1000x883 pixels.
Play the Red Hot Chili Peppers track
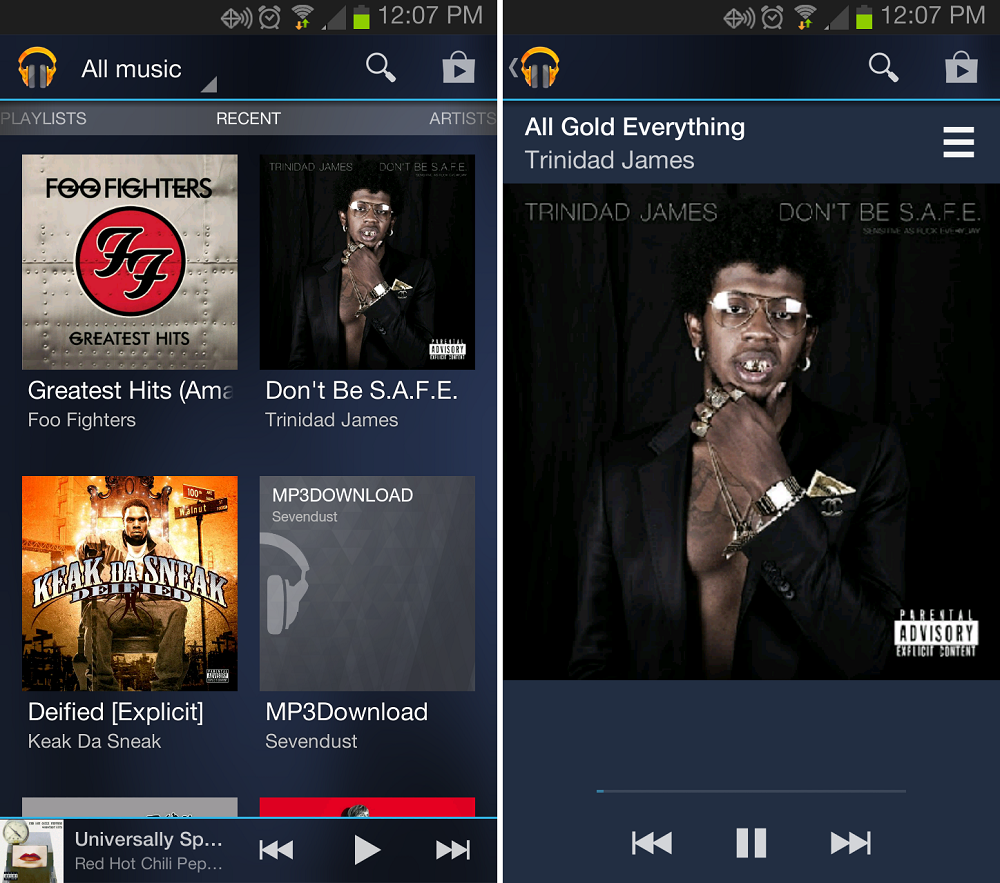click(367, 850)
